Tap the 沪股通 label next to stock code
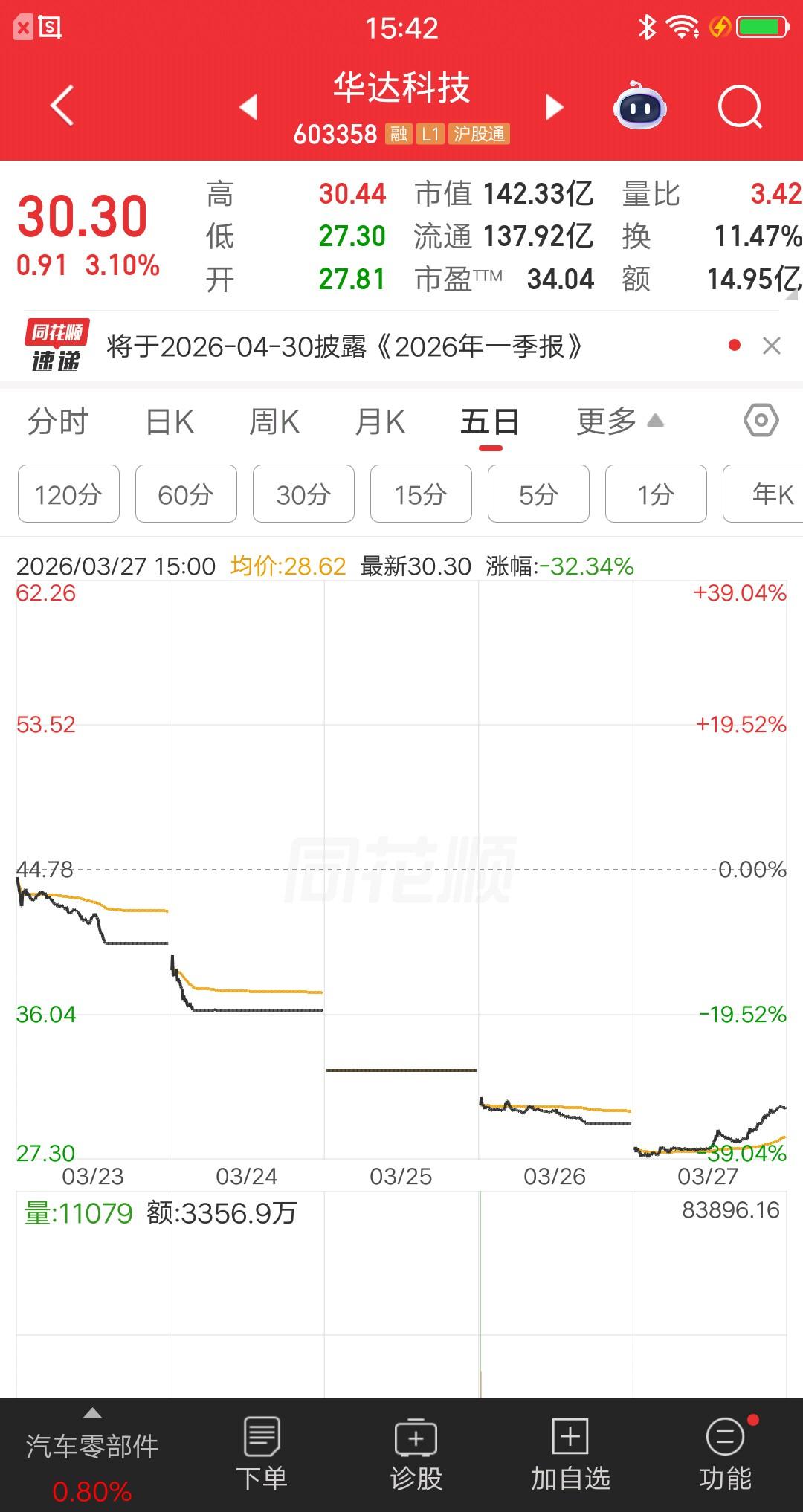The width and height of the screenshot is (803, 1512). [x=478, y=135]
